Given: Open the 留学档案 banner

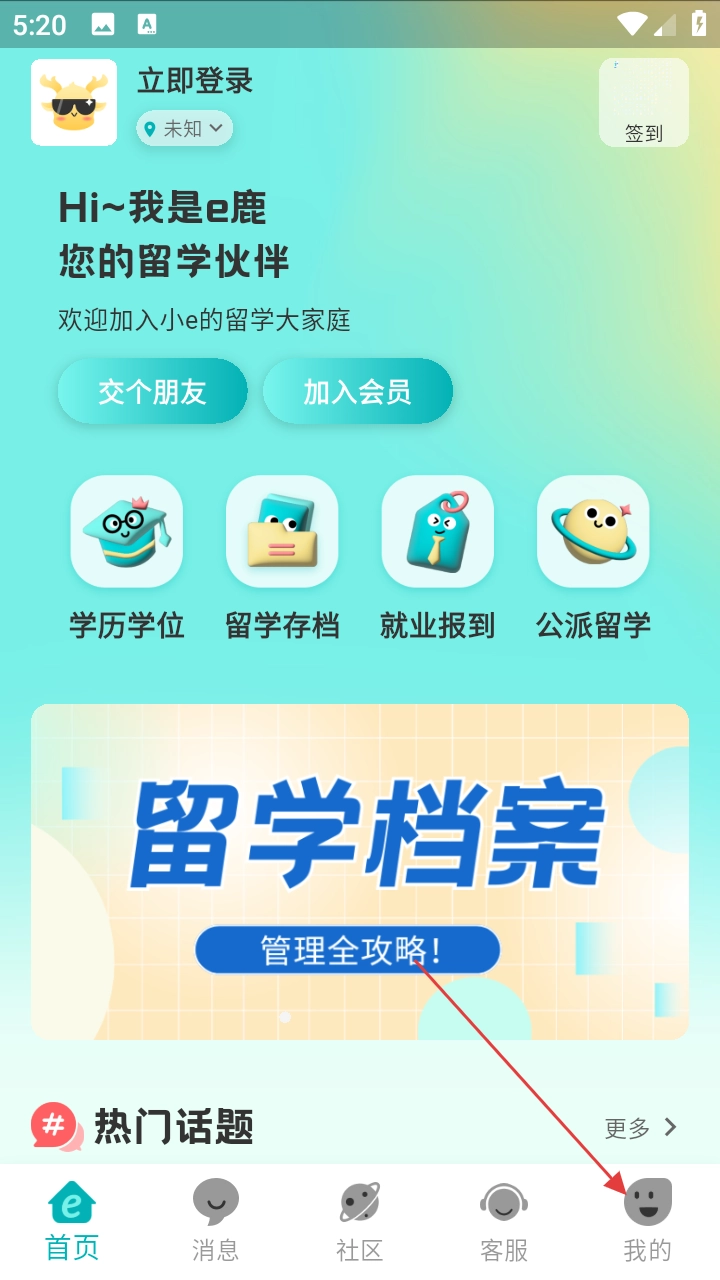Looking at the screenshot, I should click(x=360, y=870).
